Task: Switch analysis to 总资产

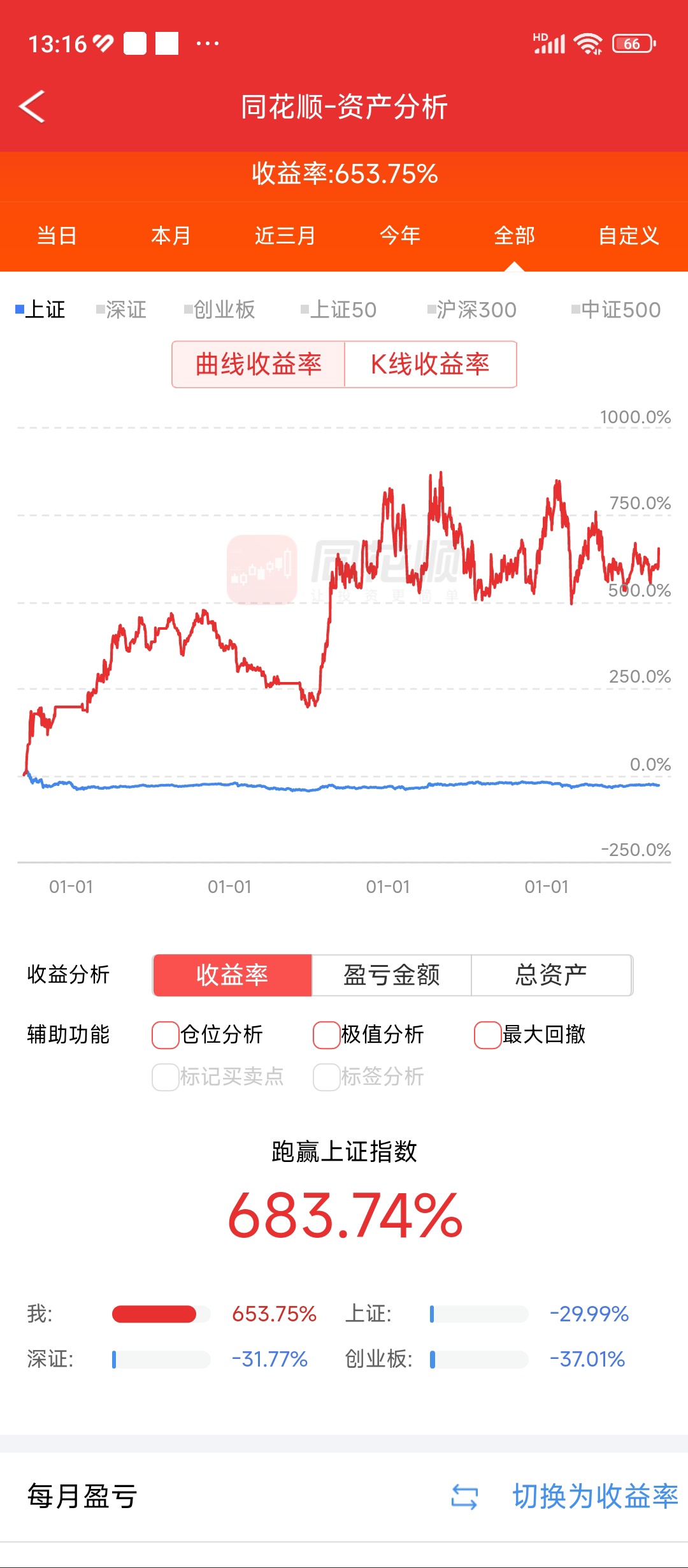Action: pos(552,975)
